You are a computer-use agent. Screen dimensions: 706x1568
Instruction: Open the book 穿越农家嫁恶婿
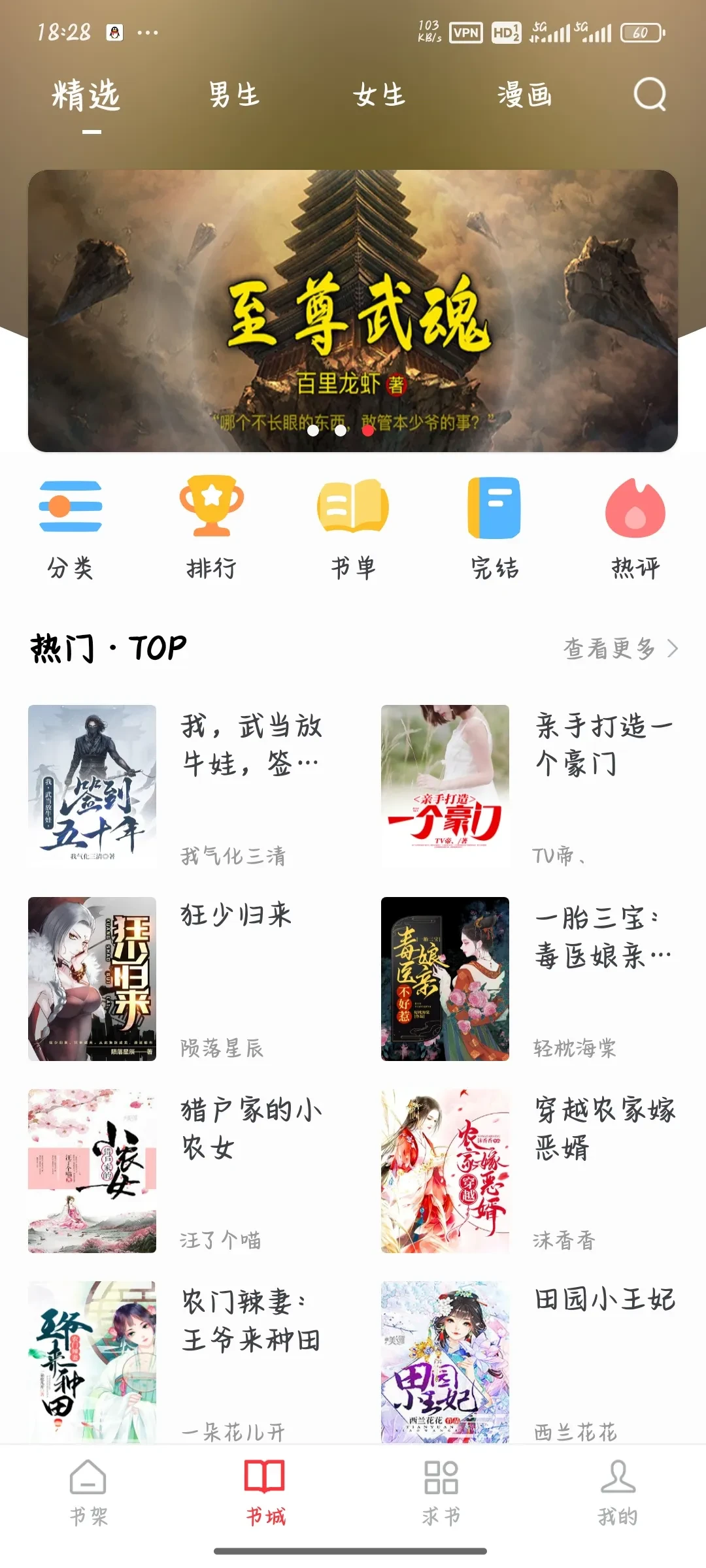pos(529,1170)
